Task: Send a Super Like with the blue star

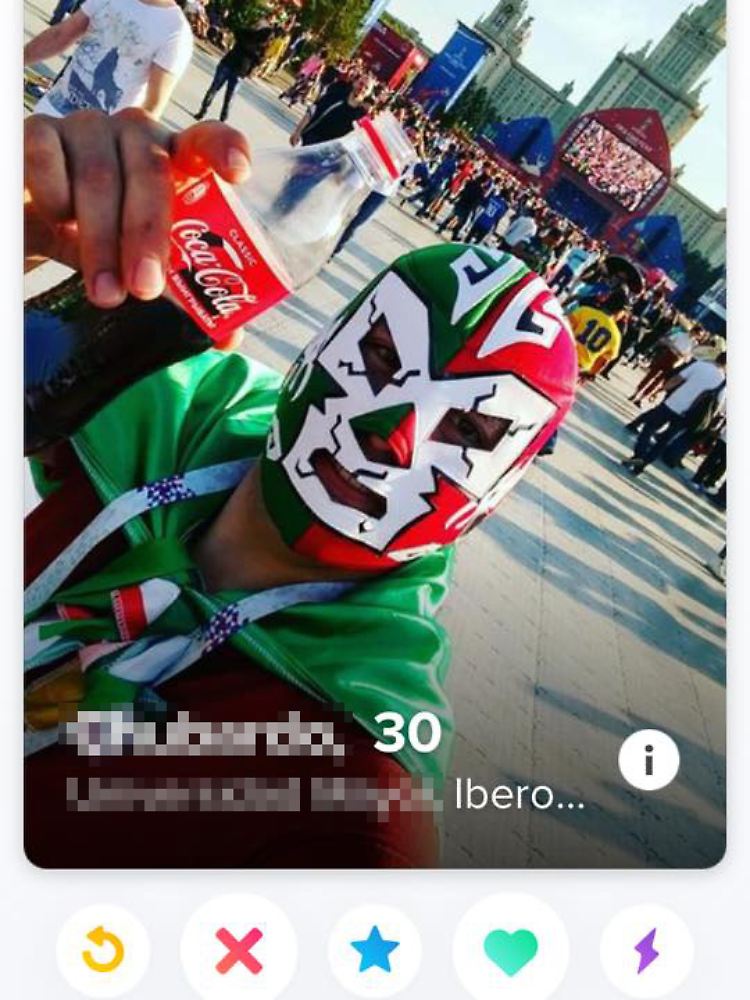Action: (375, 951)
